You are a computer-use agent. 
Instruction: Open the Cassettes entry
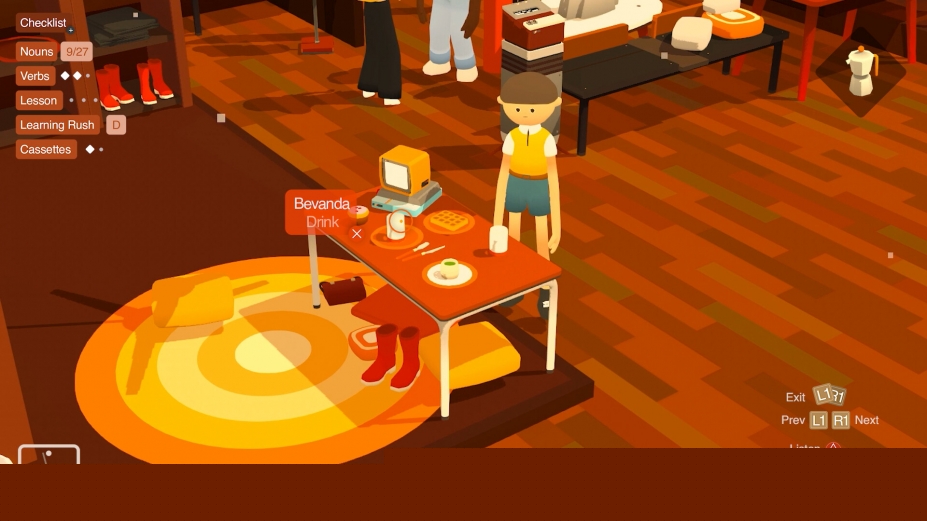pyautogui.click(x=46, y=149)
